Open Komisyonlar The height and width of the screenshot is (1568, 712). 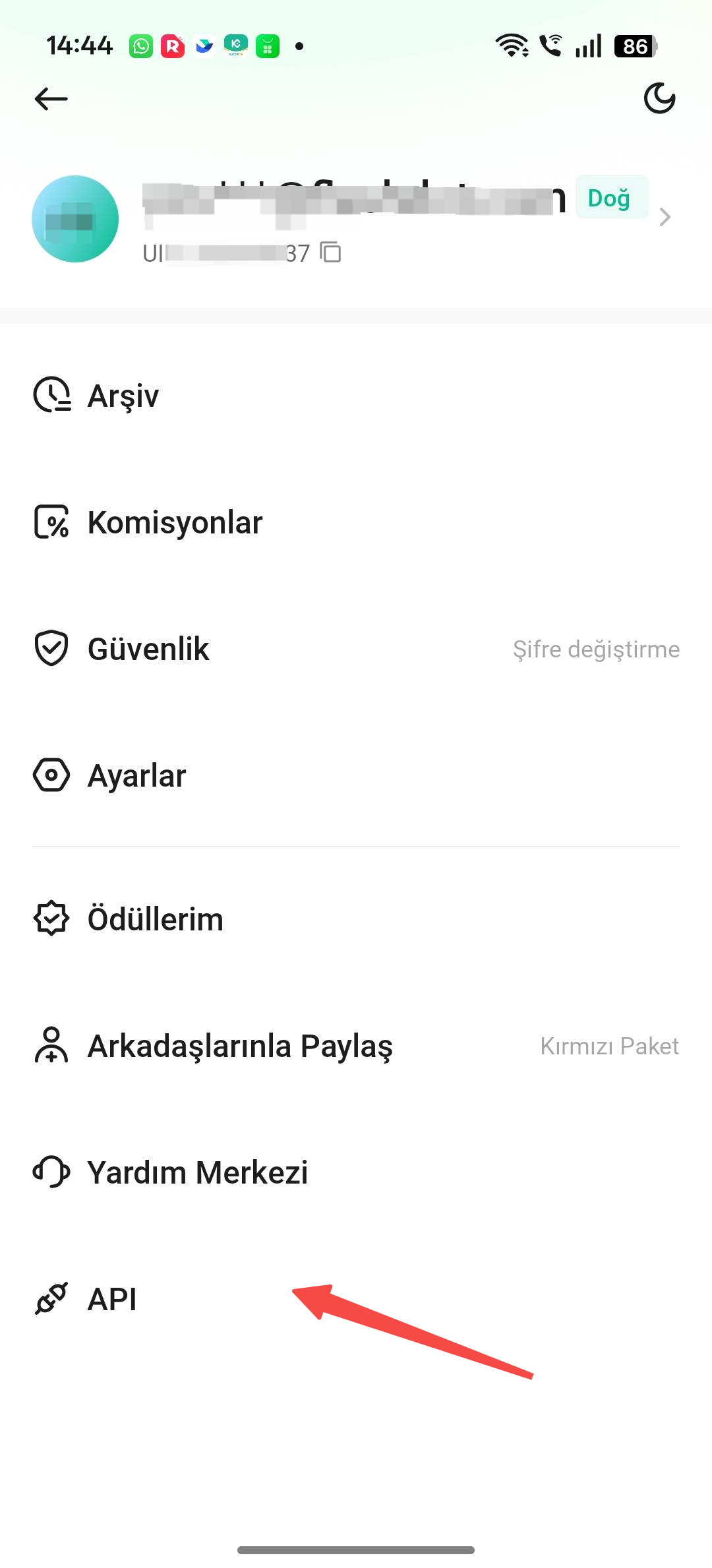175,522
